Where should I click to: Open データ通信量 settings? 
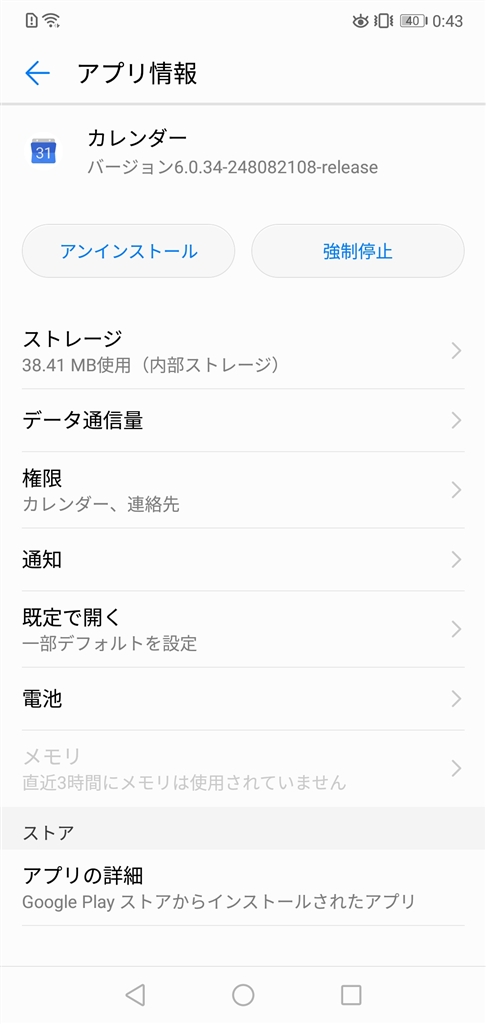(x=243, y=421)
